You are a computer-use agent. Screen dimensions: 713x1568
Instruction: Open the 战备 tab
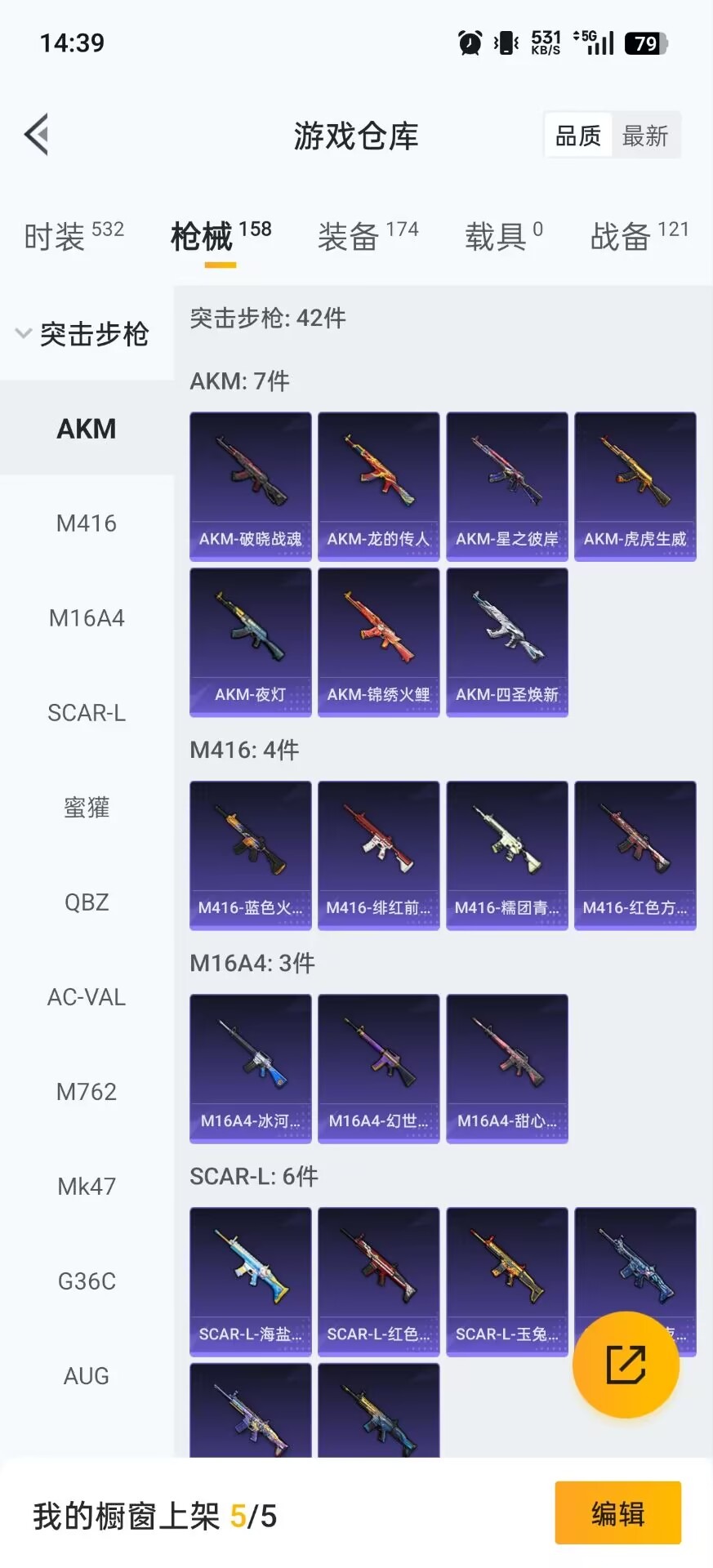pyautogui.click(x=639, y=236)
